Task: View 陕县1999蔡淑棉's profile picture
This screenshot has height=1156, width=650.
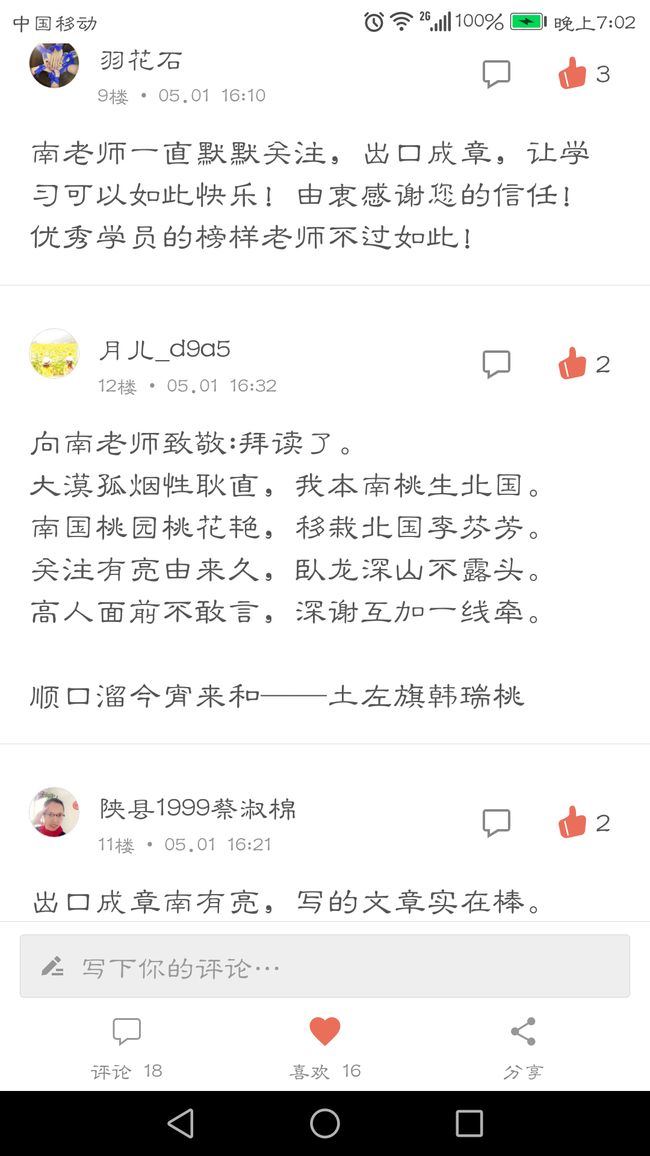Action: point(54,812)
